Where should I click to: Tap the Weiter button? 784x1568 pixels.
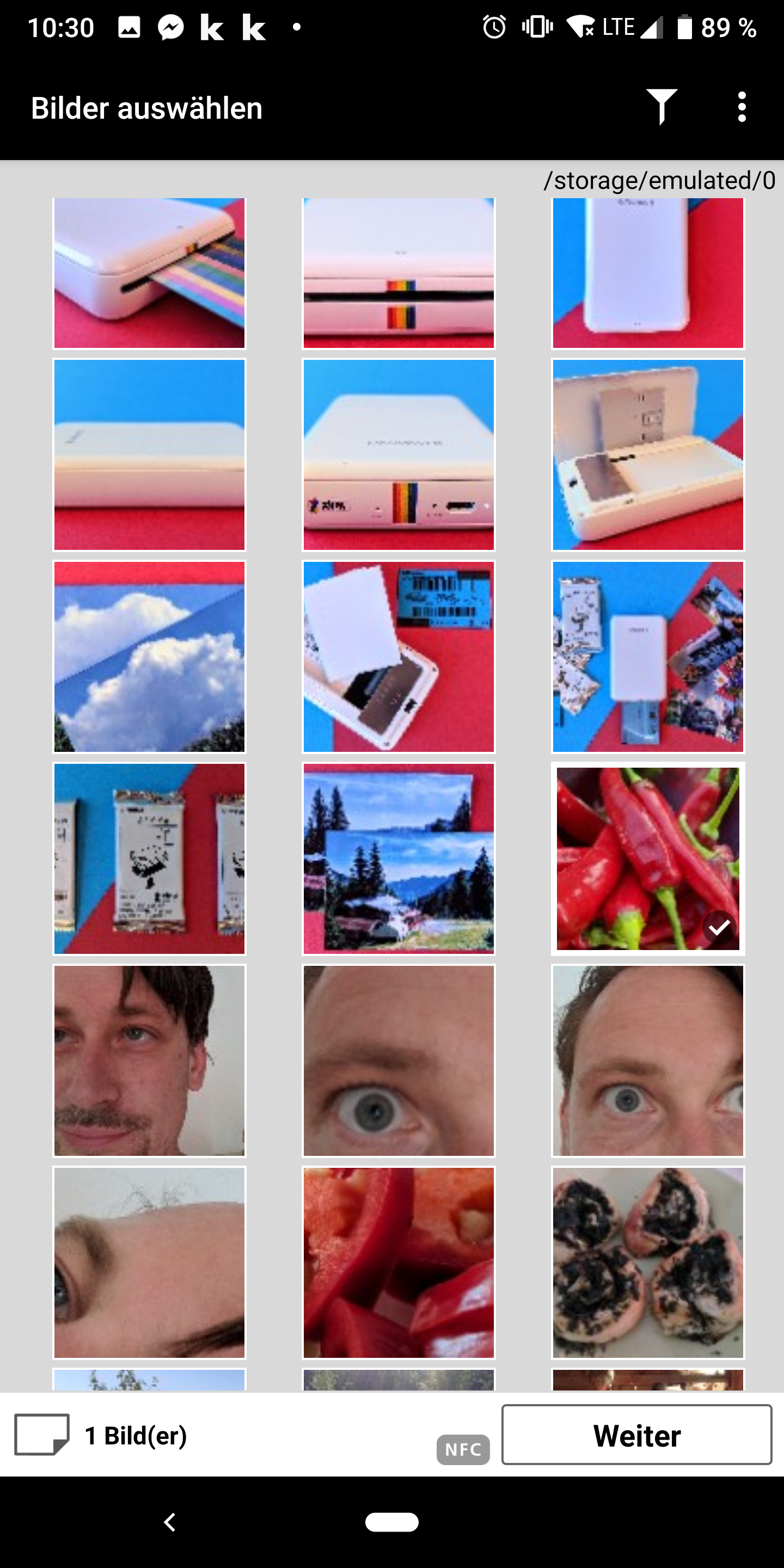point(636,1434)
